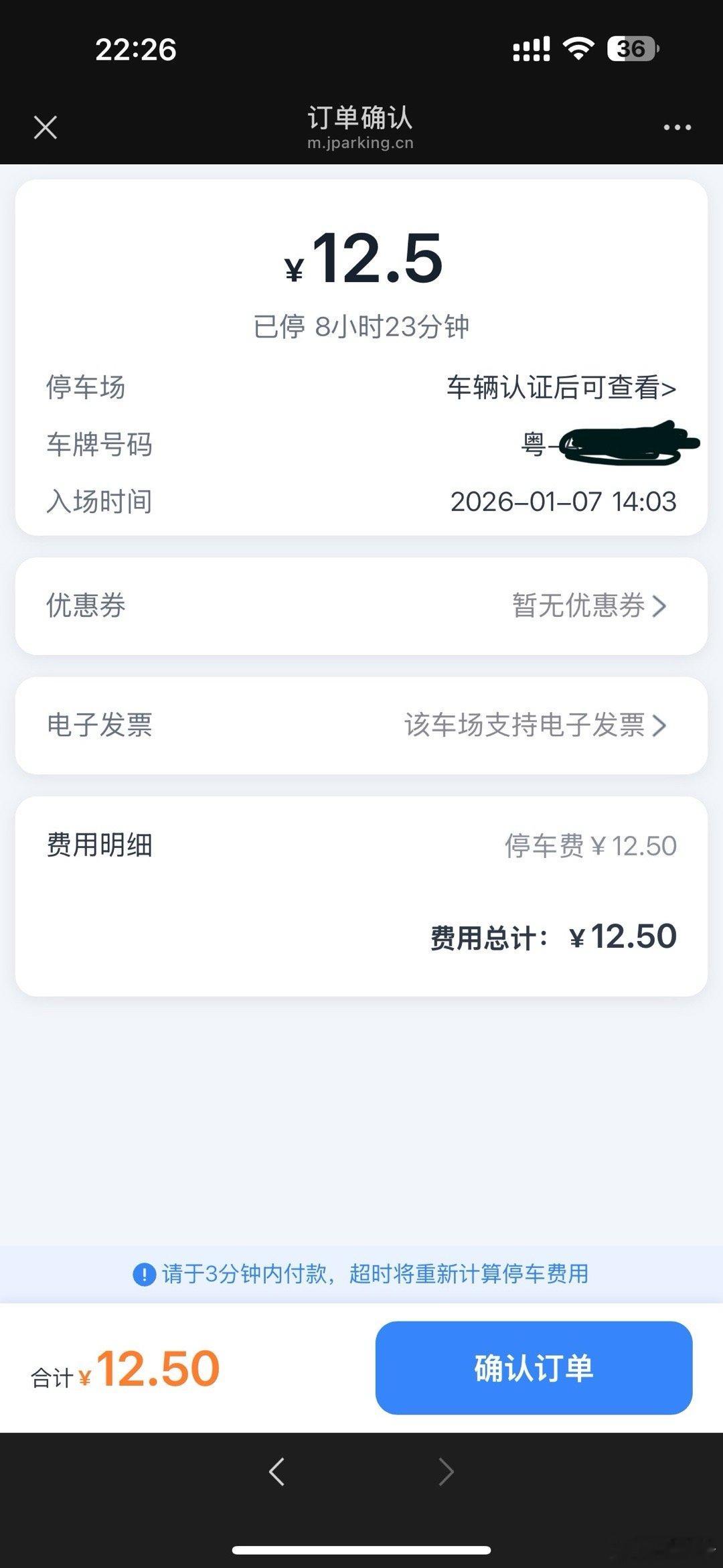Tap the m.jparking.cn site label
The image size is (723, 1568).
coord(359,143)
